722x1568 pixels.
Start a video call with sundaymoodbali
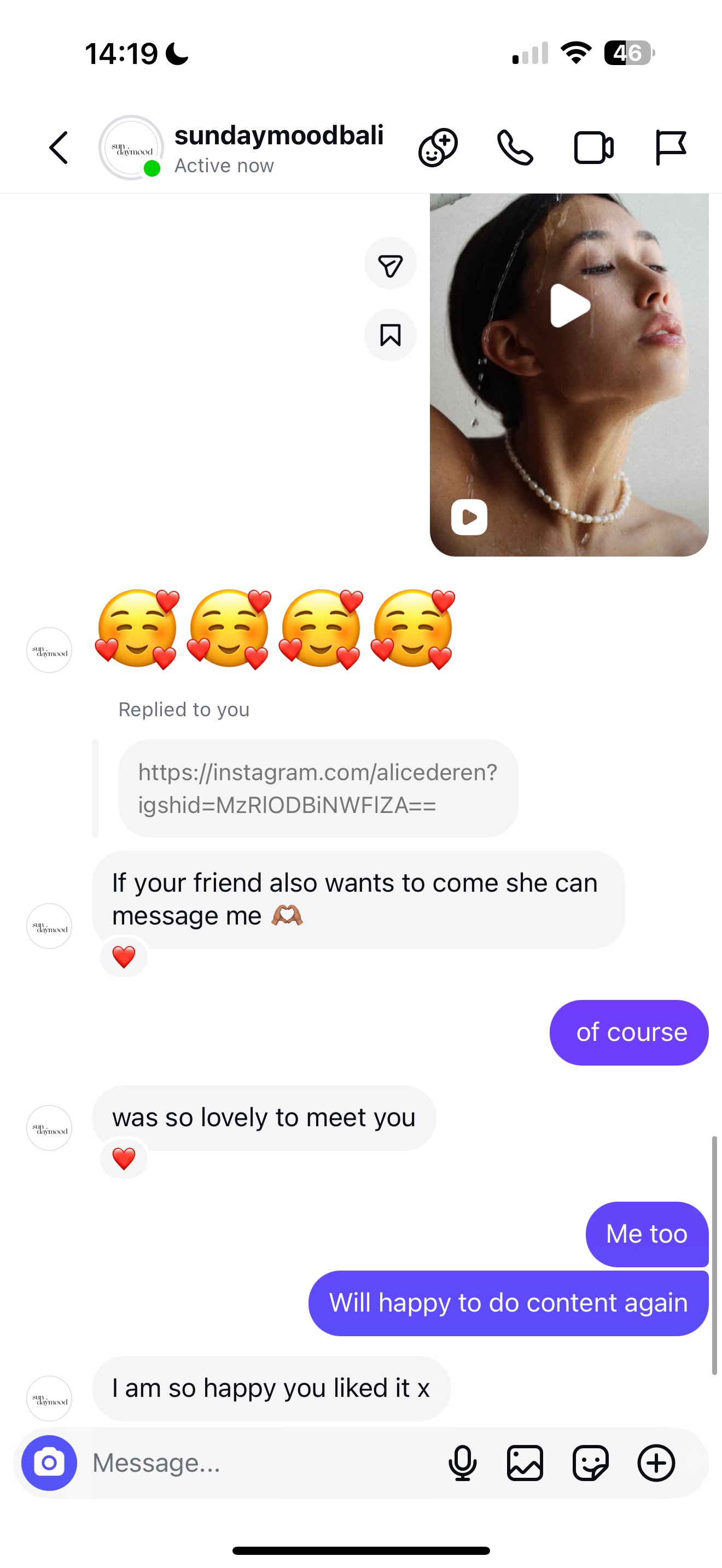pyautogui.click(x=593, y=148)
